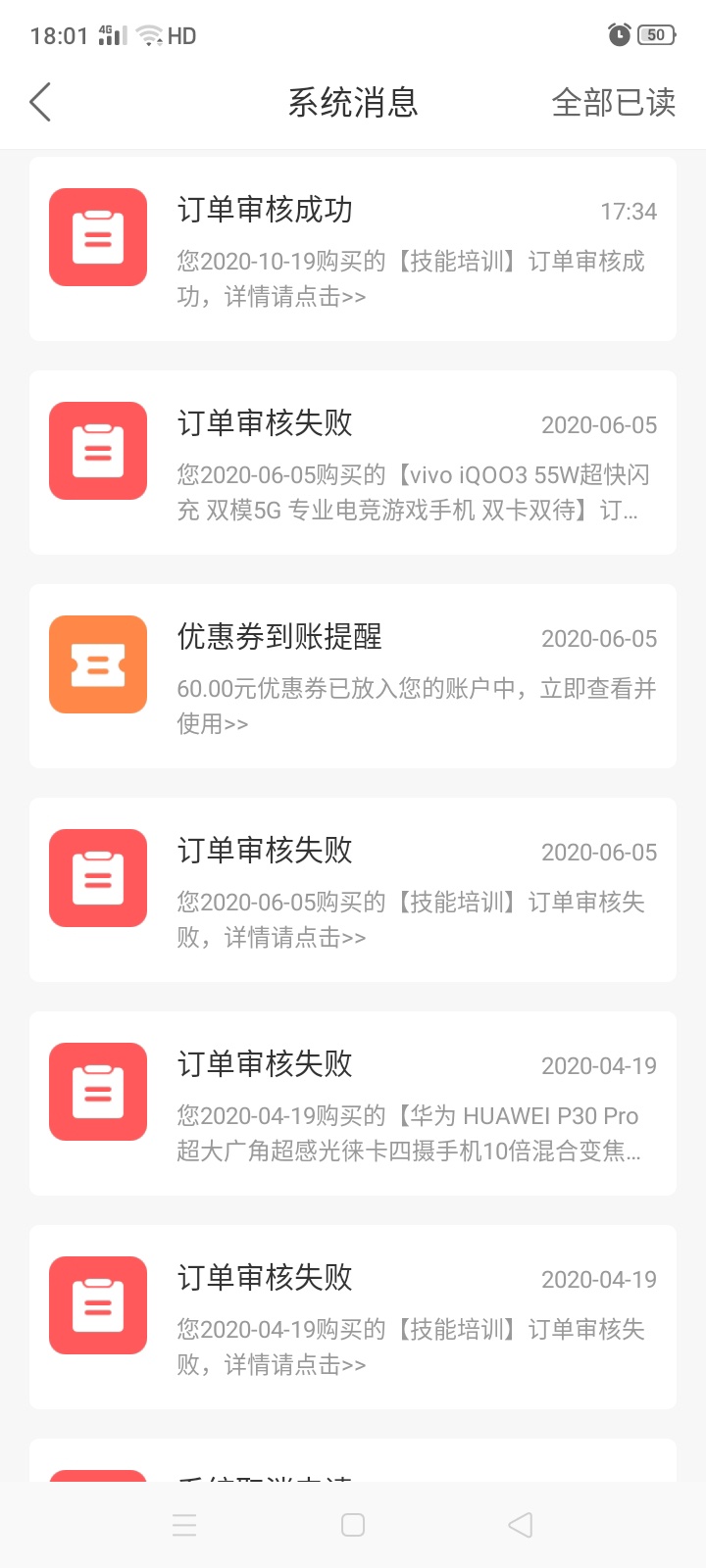Open the 2020-04-19 技能培训 订单审核失败 message
This screenshot has height=1568, width=706.
(x=353, y=1317)
